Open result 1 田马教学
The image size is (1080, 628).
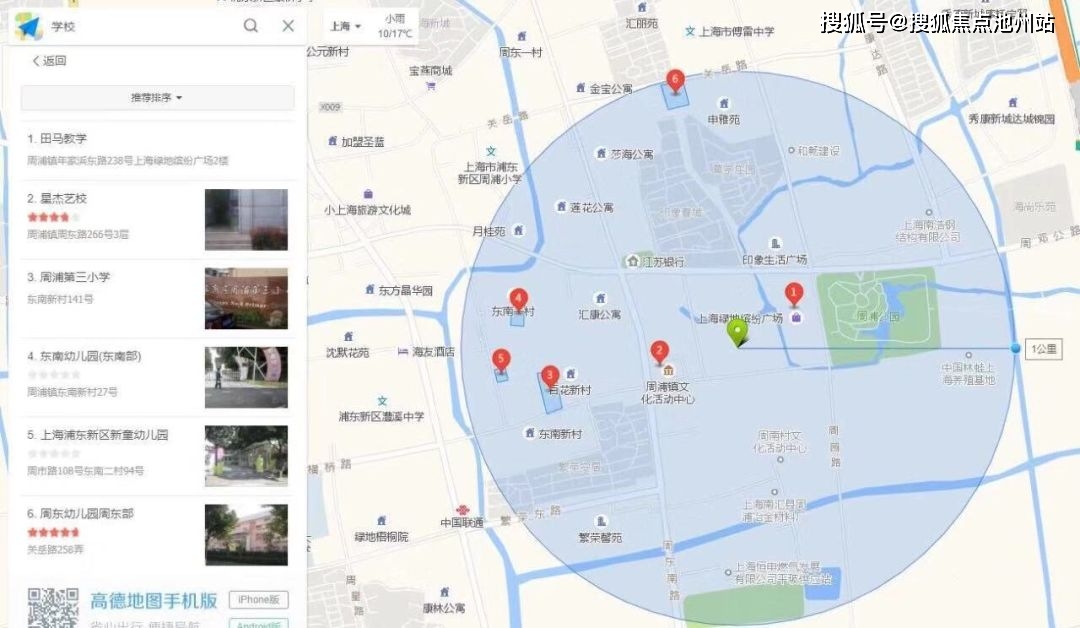click(x=58, y=139)
